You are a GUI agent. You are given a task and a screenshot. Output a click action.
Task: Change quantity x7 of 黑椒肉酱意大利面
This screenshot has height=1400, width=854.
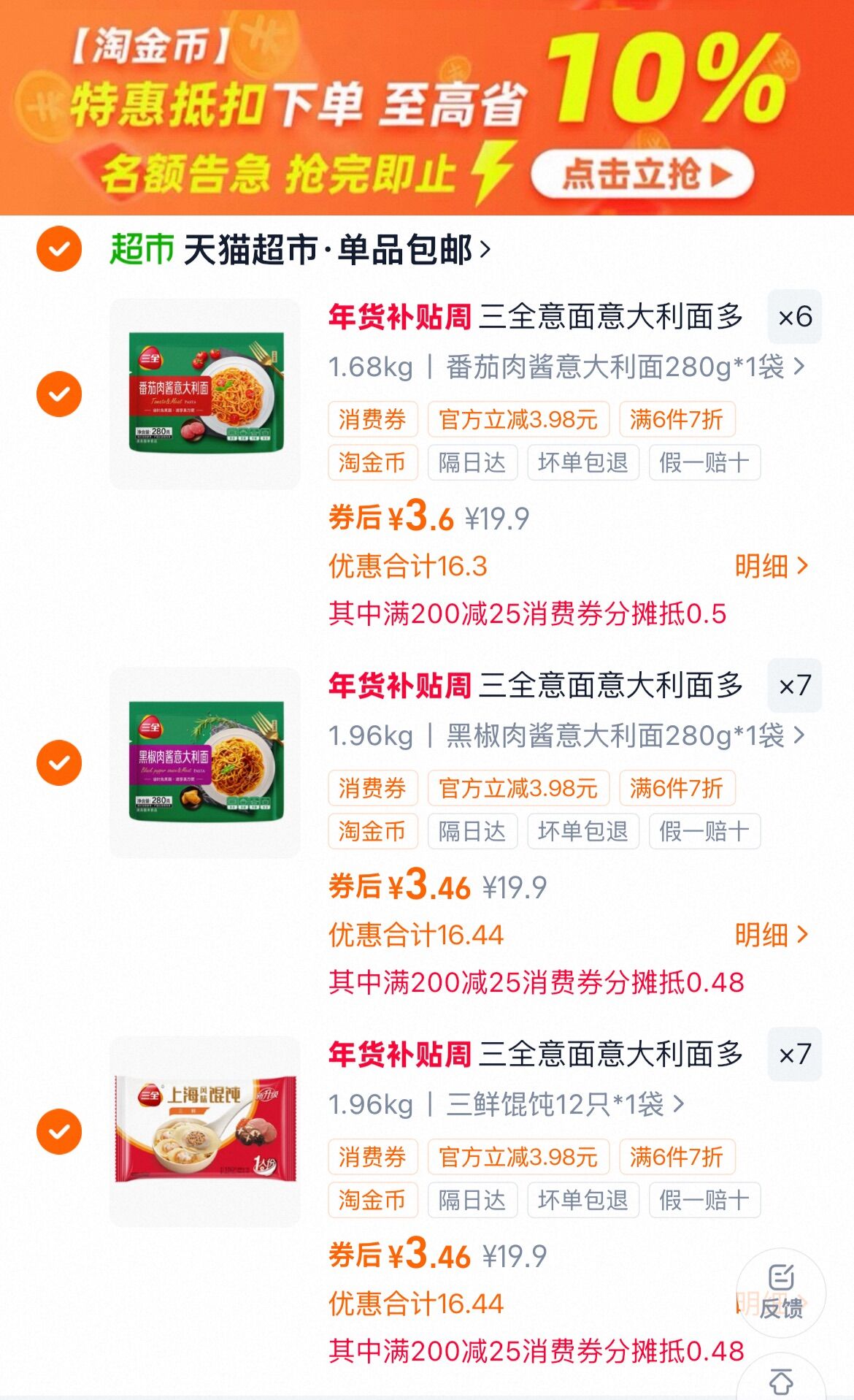(x=794, y=686)
